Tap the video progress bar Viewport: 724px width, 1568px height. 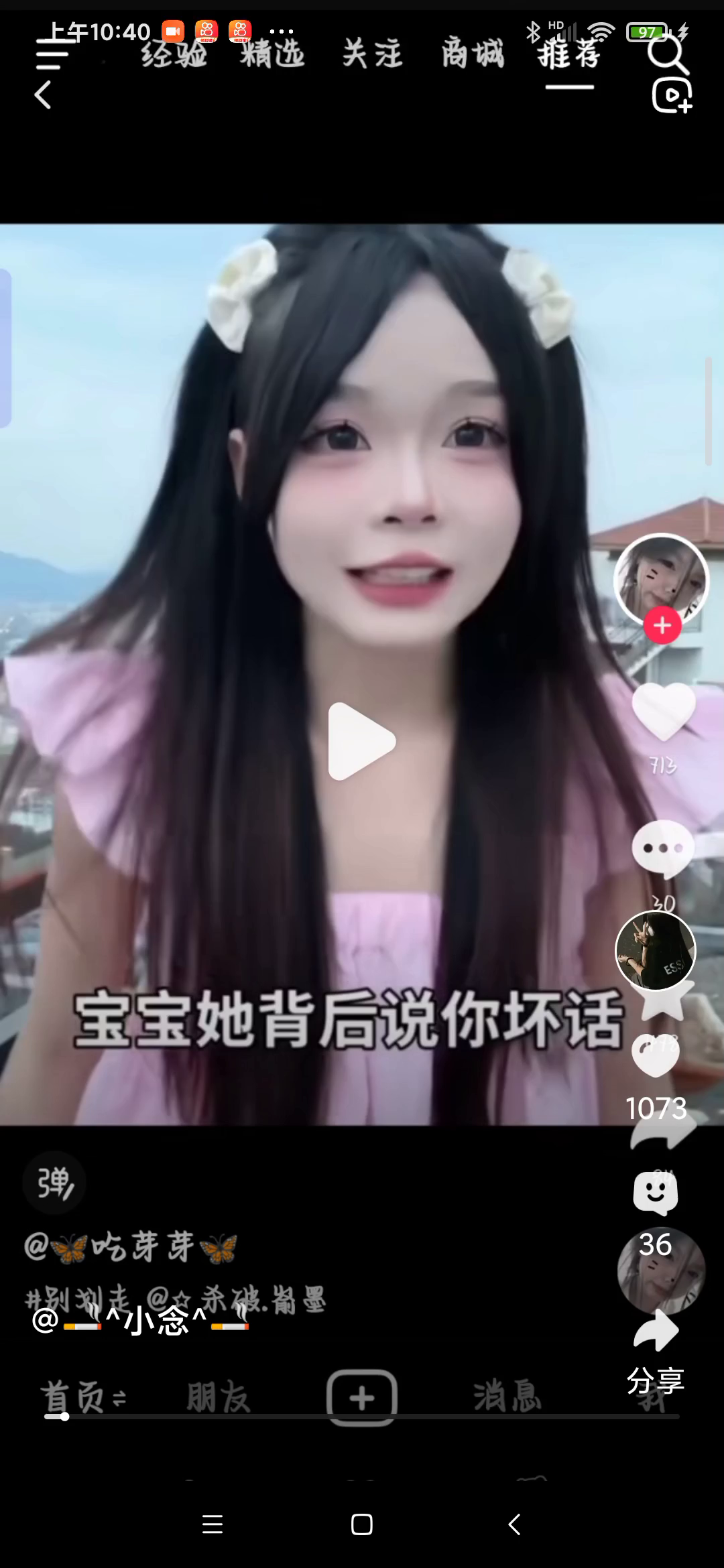point(362,1417)
